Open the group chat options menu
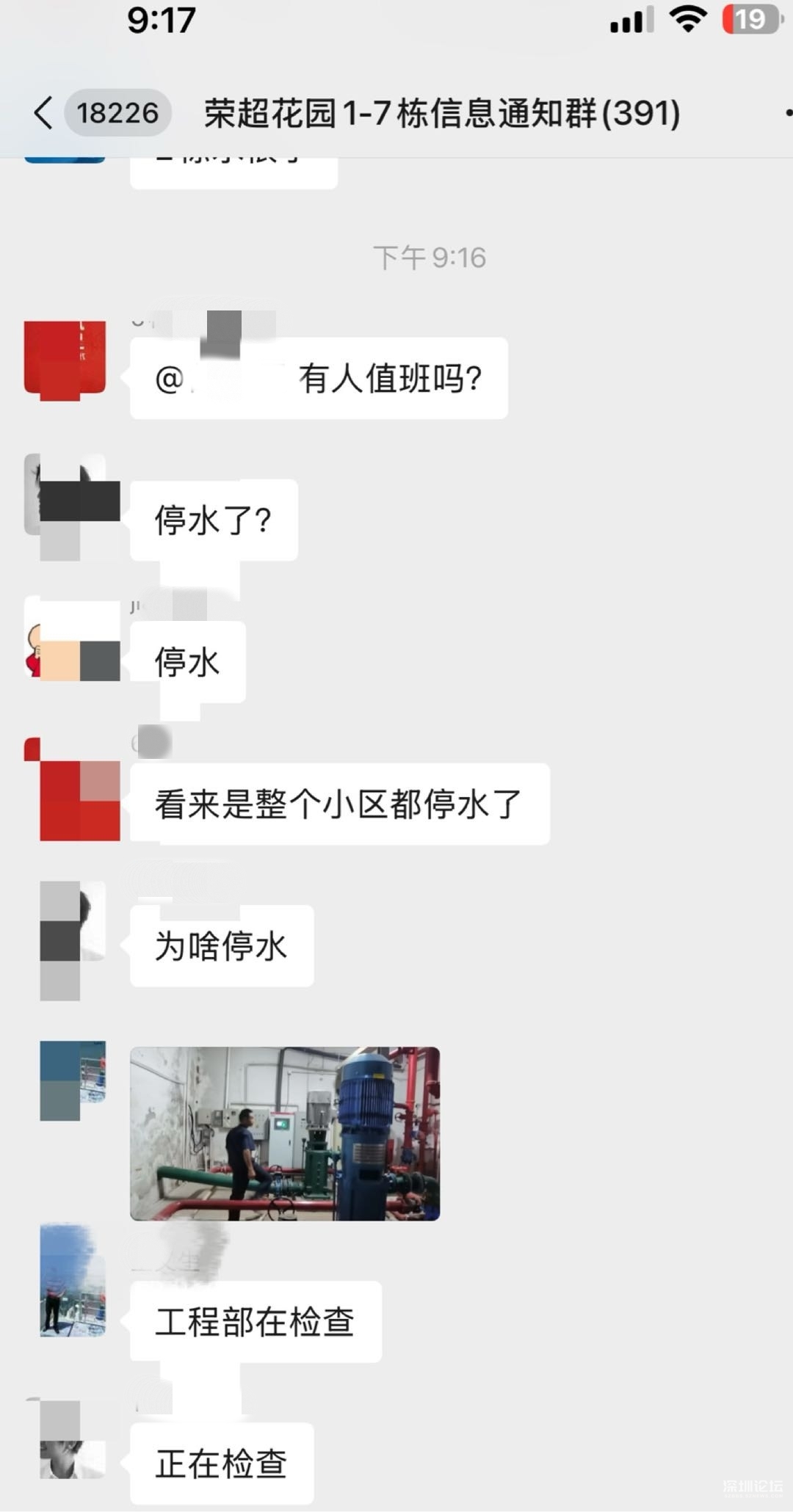The height and width of the screenshot is (1512, 793). pyautogui.click(x=787, y=113)
